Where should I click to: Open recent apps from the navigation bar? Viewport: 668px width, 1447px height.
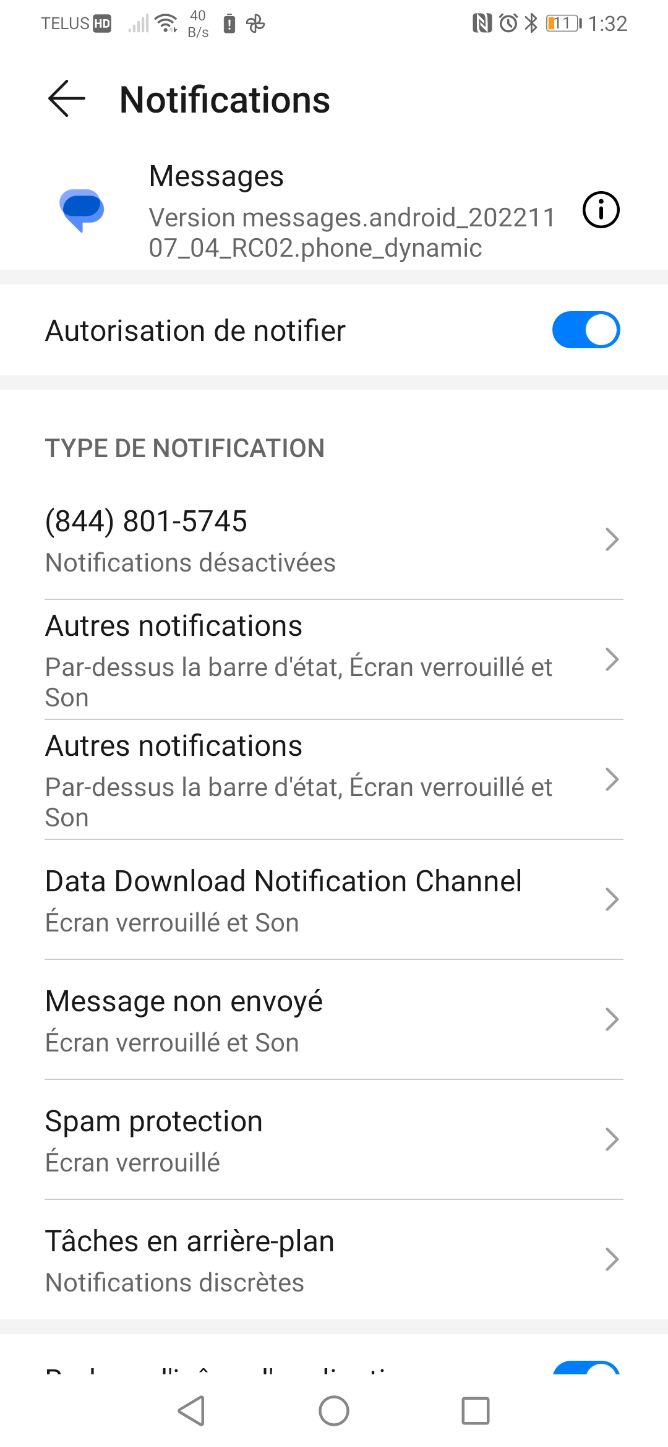click(x=475, y=1411)
